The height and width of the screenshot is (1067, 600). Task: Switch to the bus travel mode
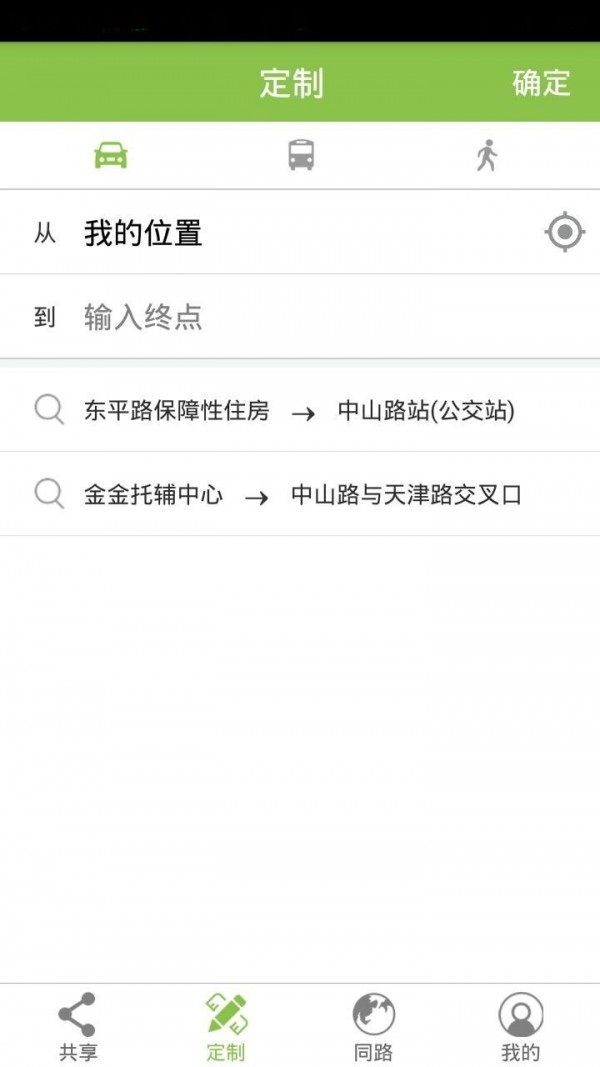[x=301, y=155]
